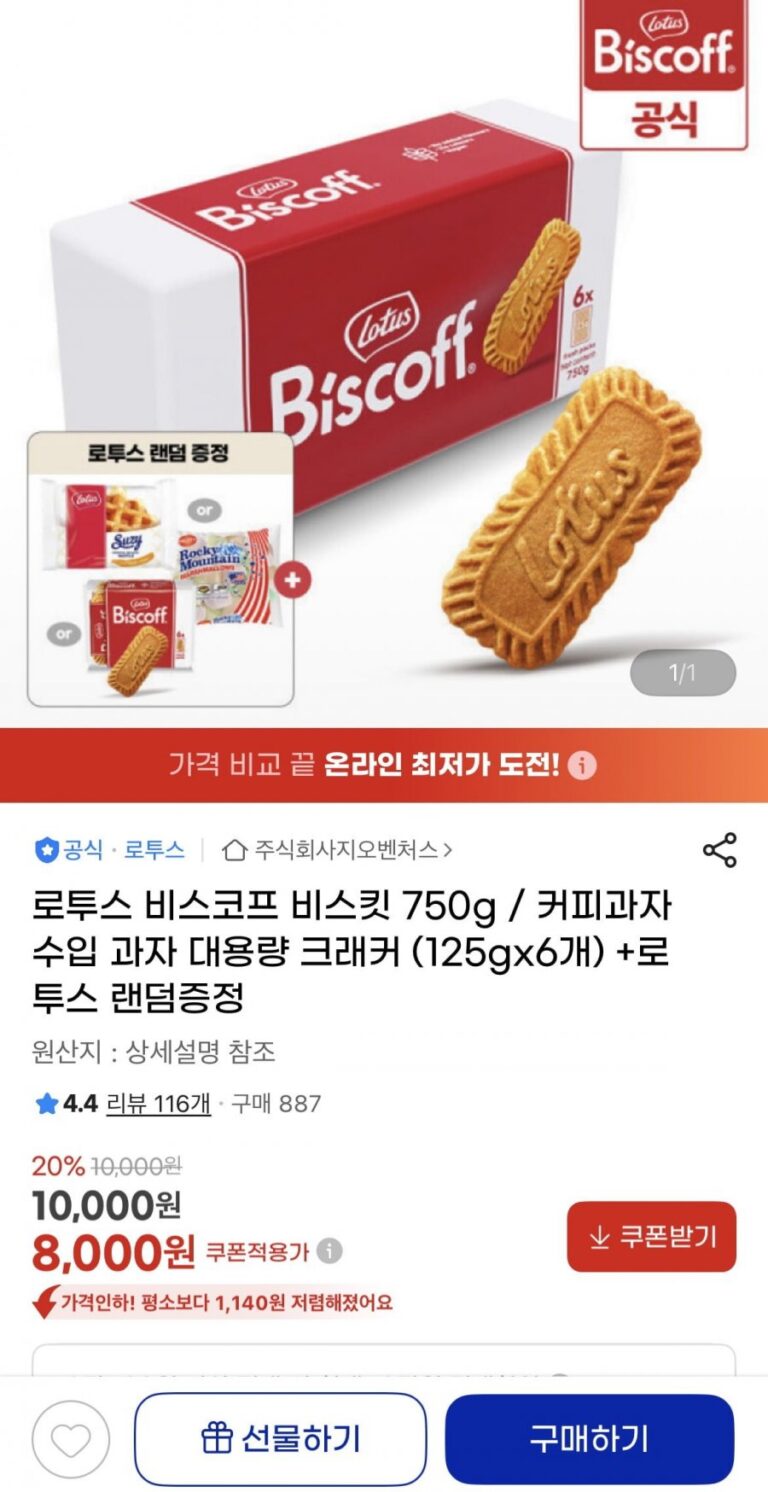
Task: Tap 구매하기 to buy now
Action: pyautogui.click(x=589, y=1439)
